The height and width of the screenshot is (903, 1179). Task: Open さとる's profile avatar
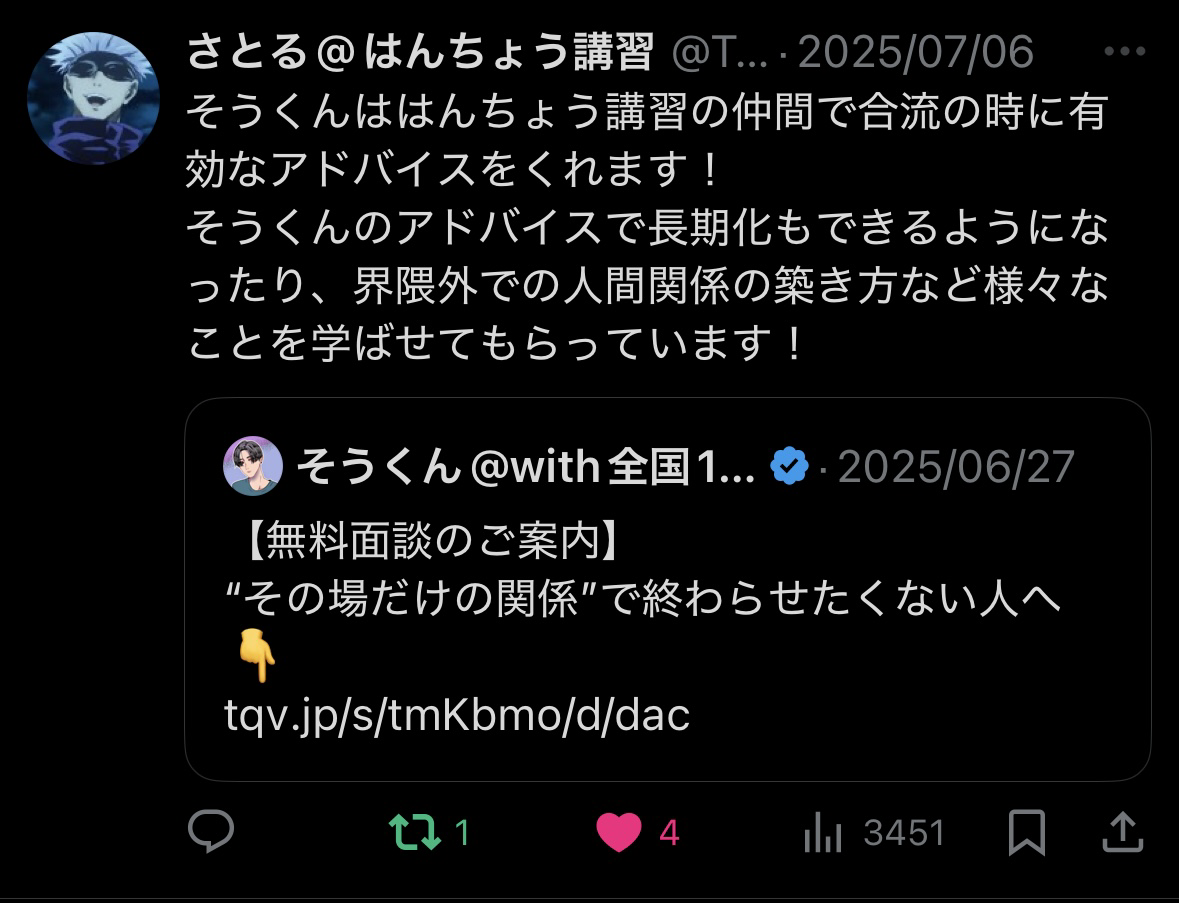click(x=94, y=97)
